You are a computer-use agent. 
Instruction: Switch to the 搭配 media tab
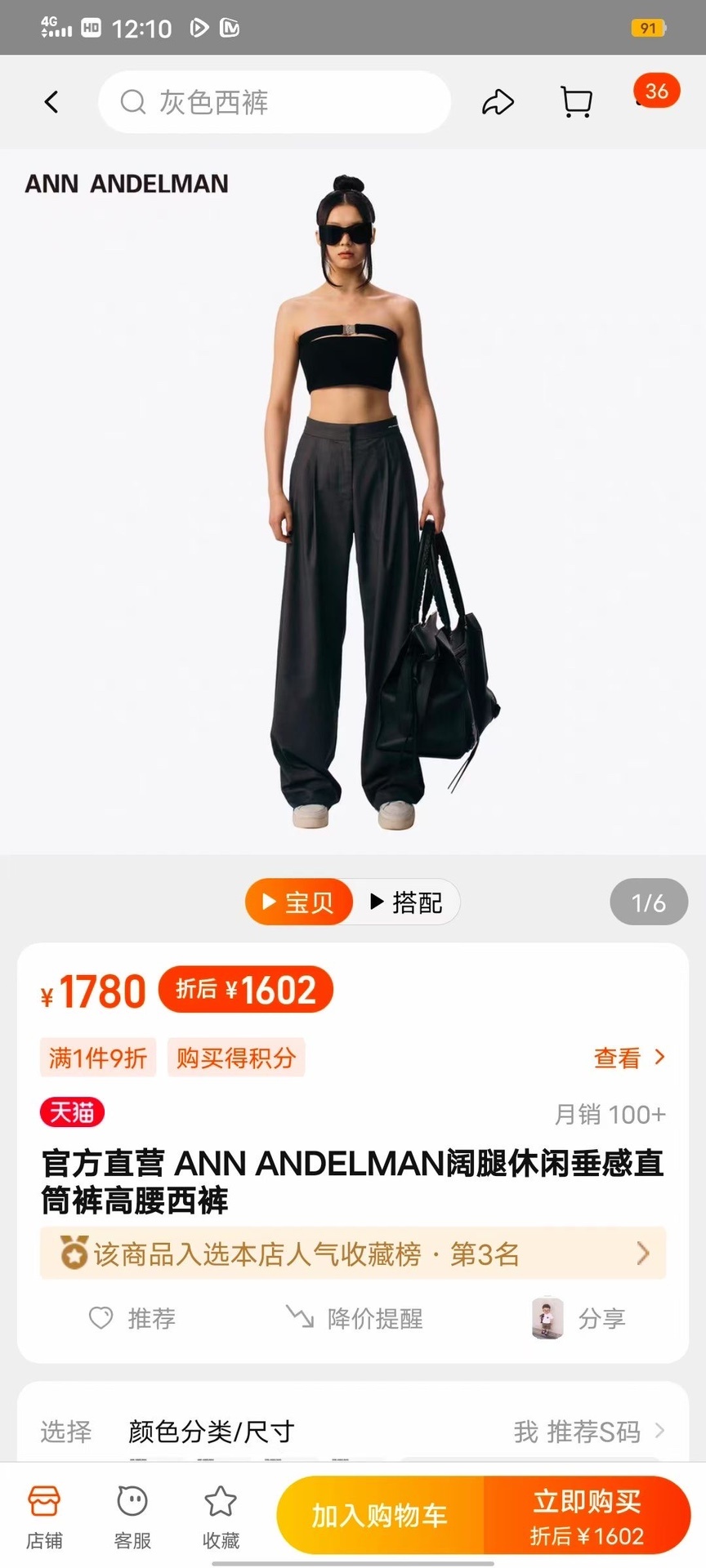point(406,902)
